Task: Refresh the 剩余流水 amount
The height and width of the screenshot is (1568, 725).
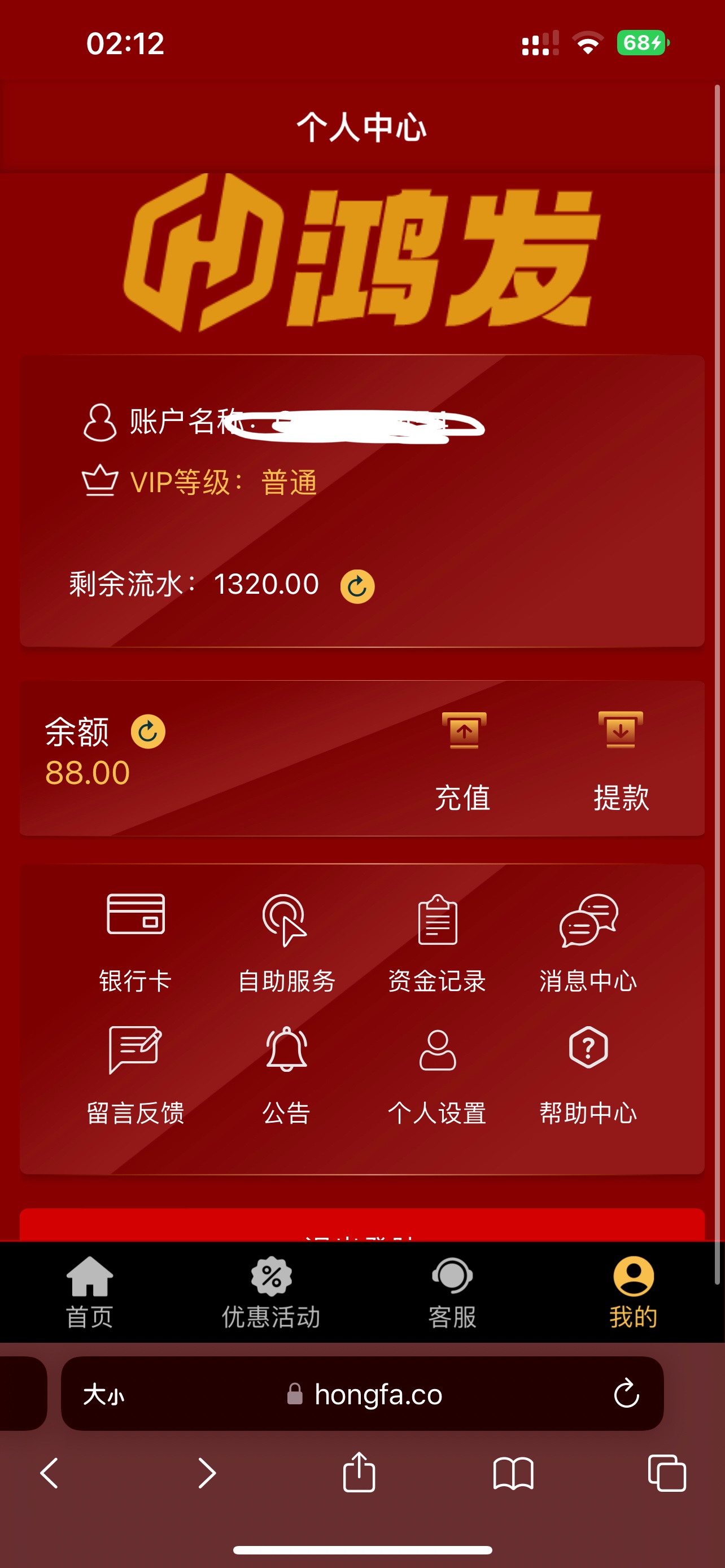Action: [357, 586]
